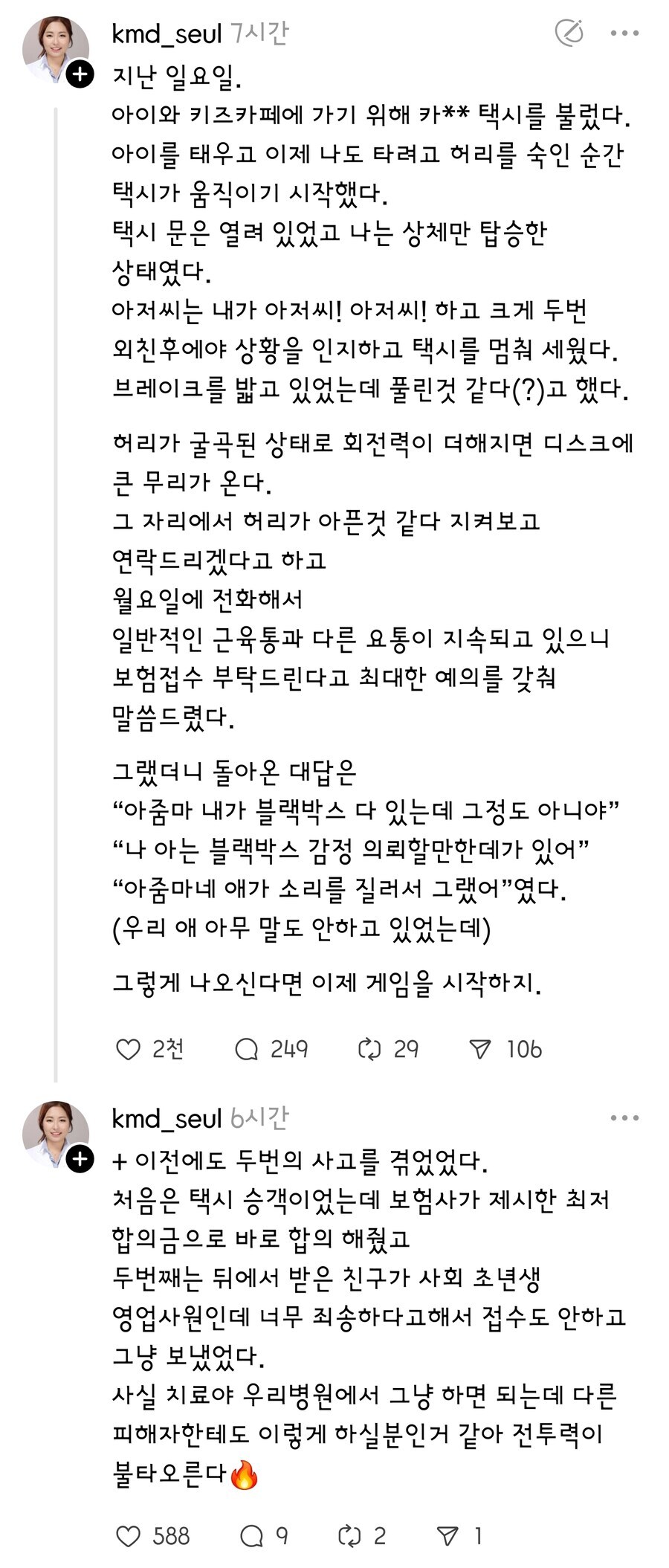
Task: Repost the first post with 29 reposts
Action: coord(369,1049)
